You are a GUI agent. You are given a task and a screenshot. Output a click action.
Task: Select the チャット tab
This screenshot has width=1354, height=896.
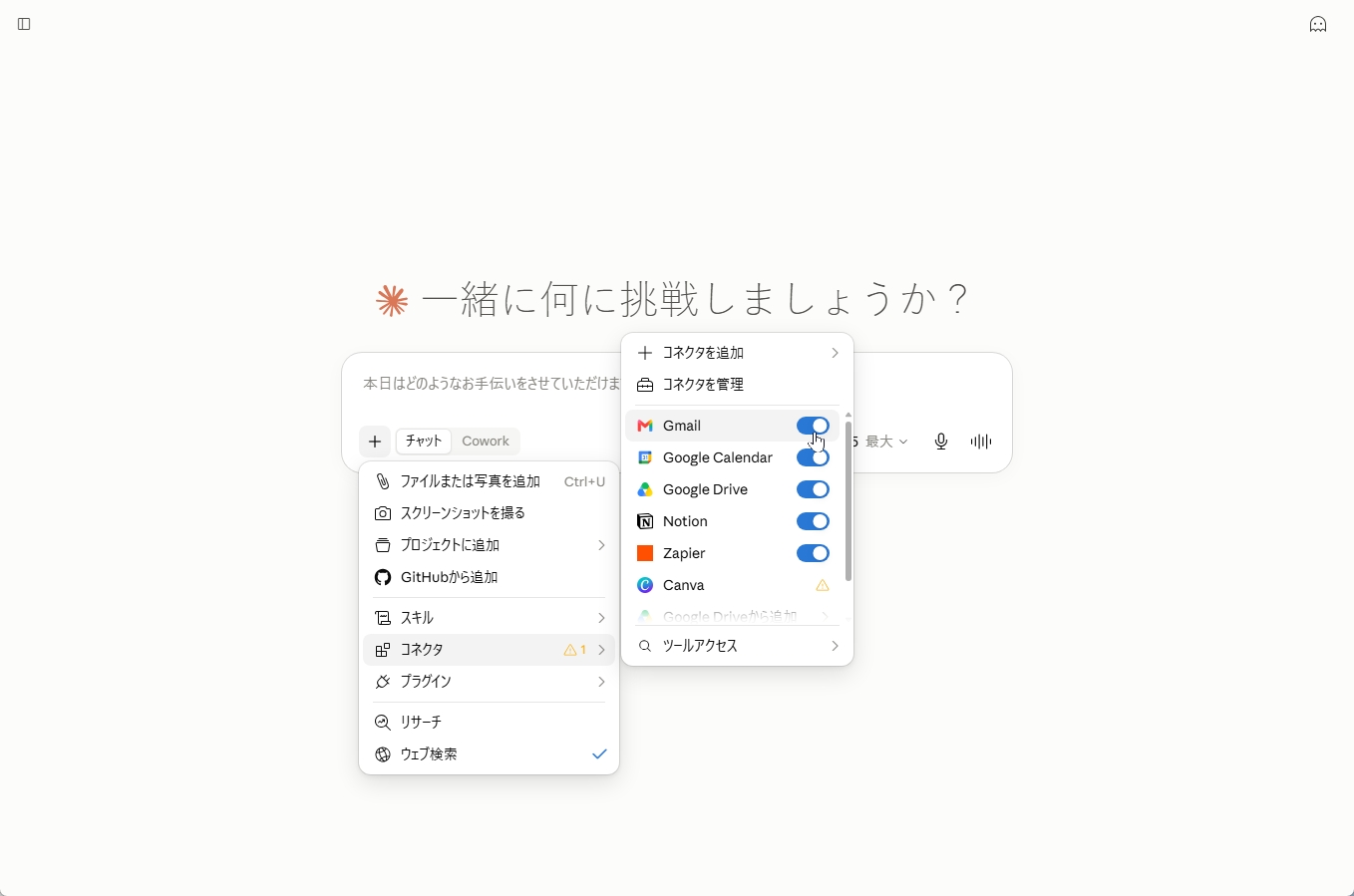click(424, 442)
